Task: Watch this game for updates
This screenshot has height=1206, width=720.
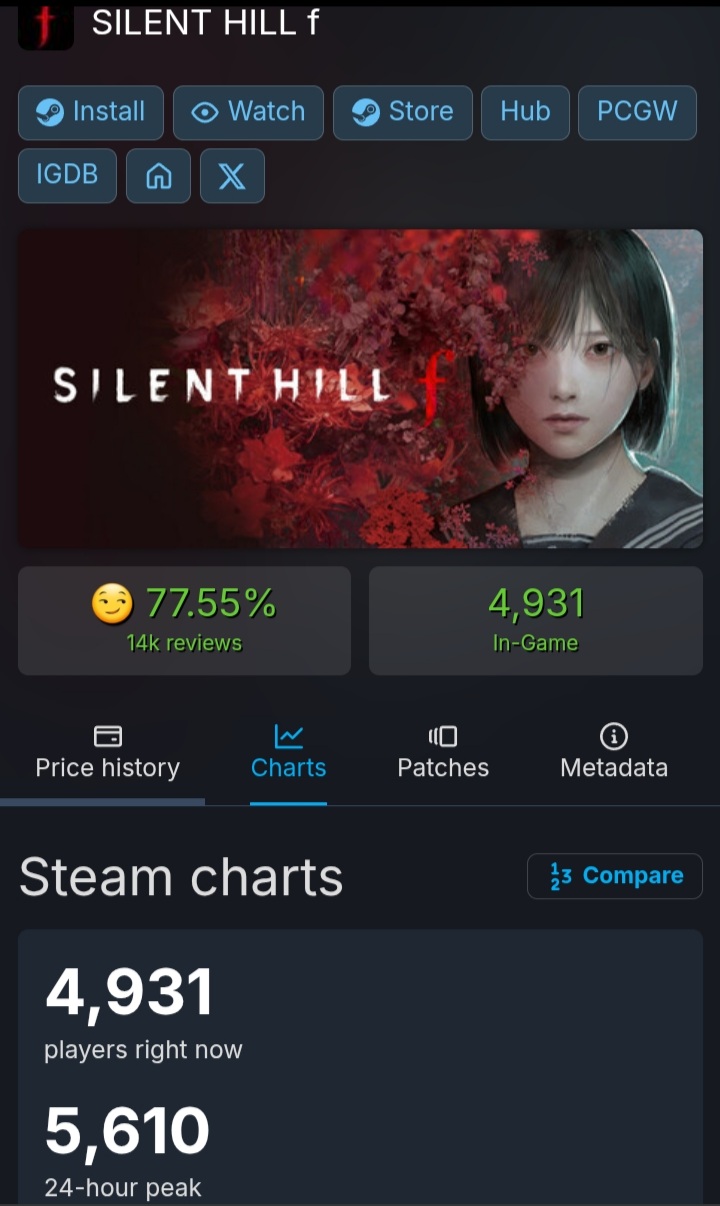Action: (x=248, y=112)
